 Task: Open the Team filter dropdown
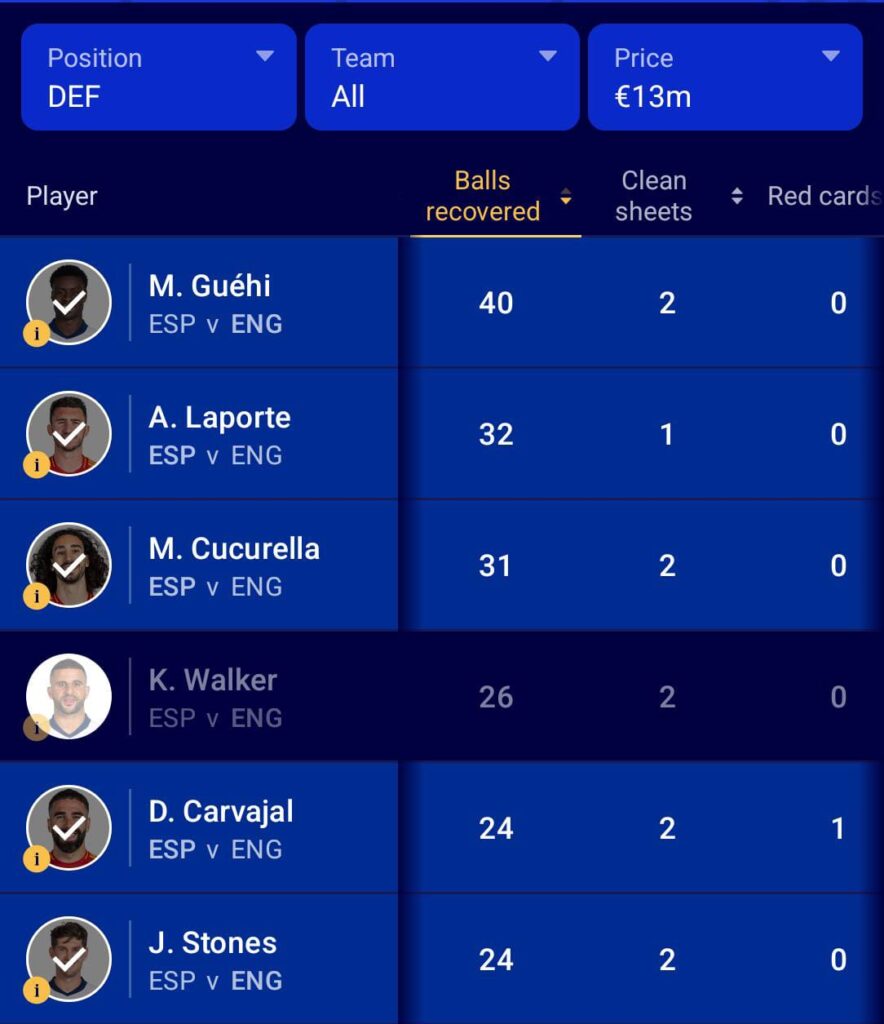(441, 77)
